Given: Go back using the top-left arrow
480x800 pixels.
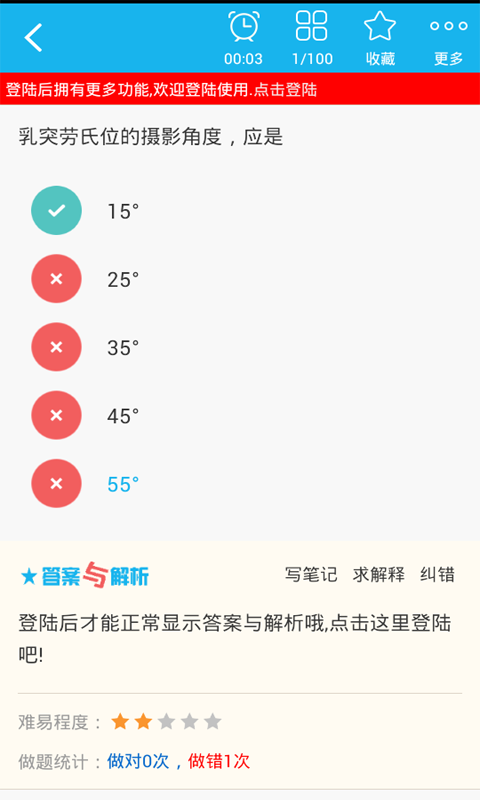Looking at the screenshot, I should [x=33, y=38].
